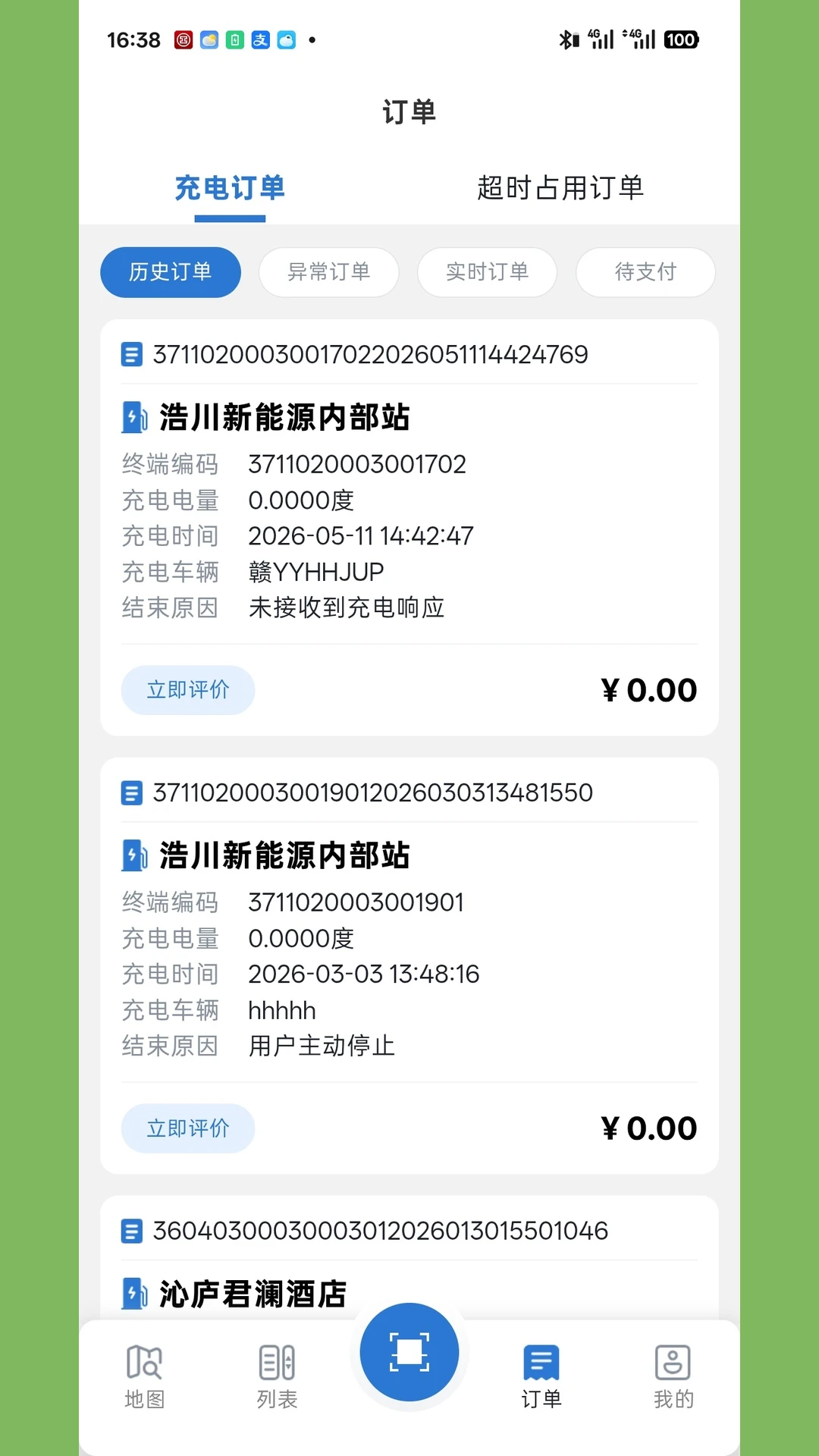Select the 充电订单 tab
819x1456 pixels.
(230, 188)
